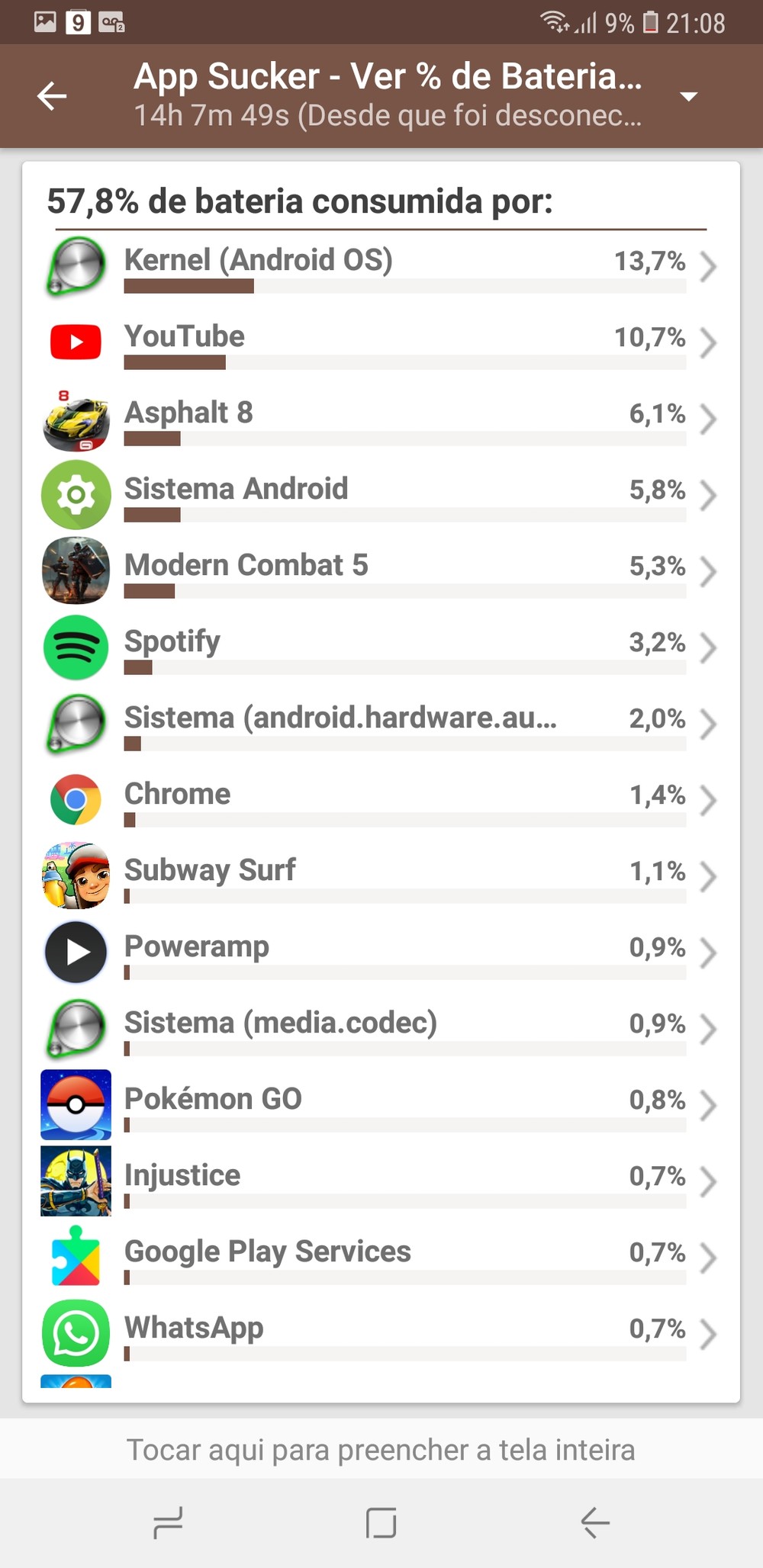Viewport: 763px width, 1568px height.
Task: Tap 'Tocar aqui para preencher a tela inteira'
Action: (x=381, y=1449)
